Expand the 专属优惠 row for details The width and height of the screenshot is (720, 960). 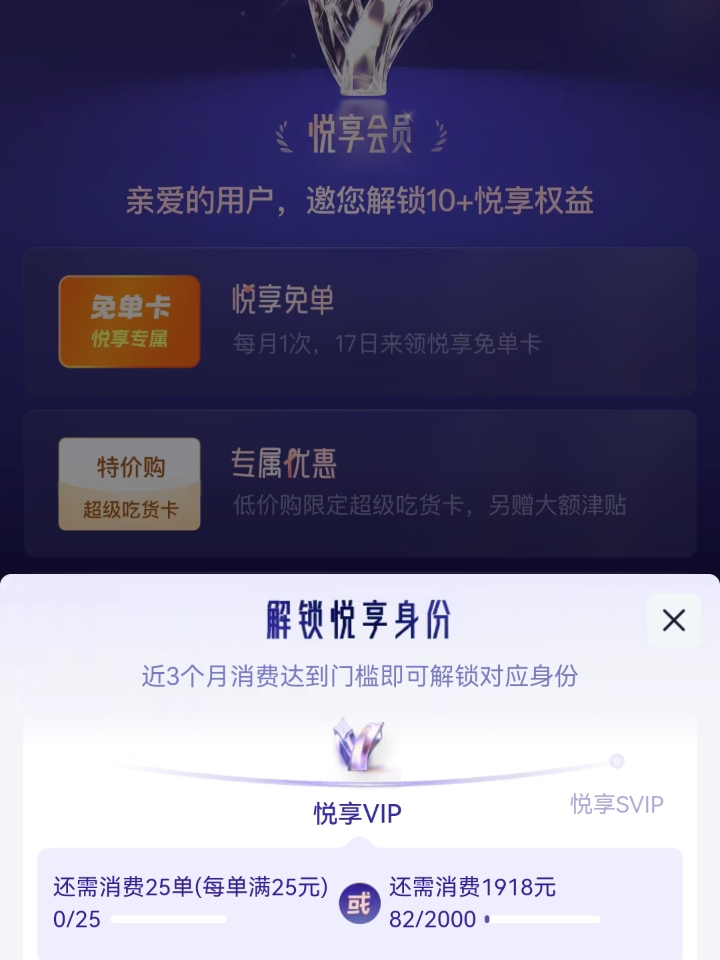360,484
